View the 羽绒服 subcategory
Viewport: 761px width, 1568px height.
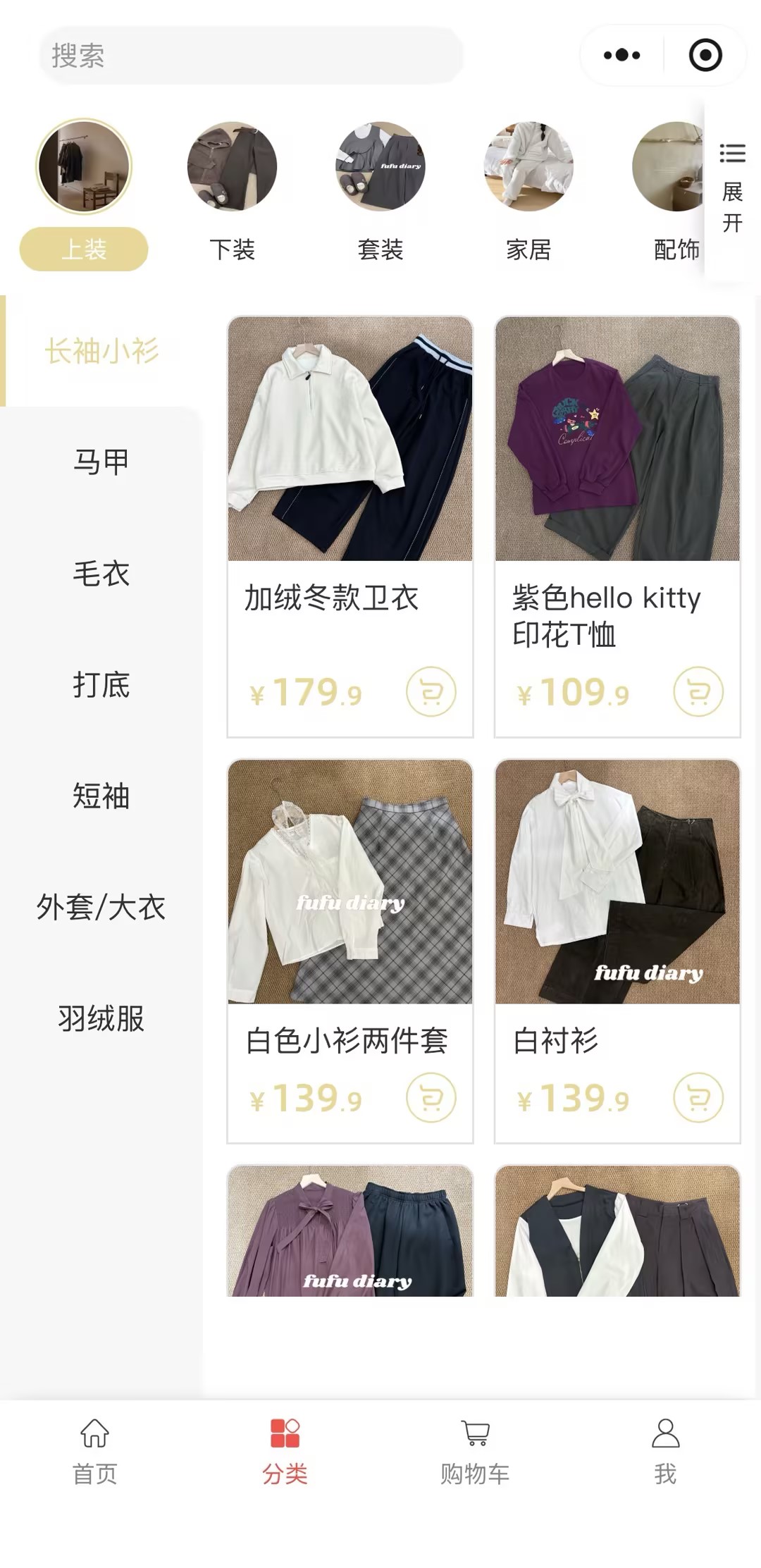click(101, 1019)
